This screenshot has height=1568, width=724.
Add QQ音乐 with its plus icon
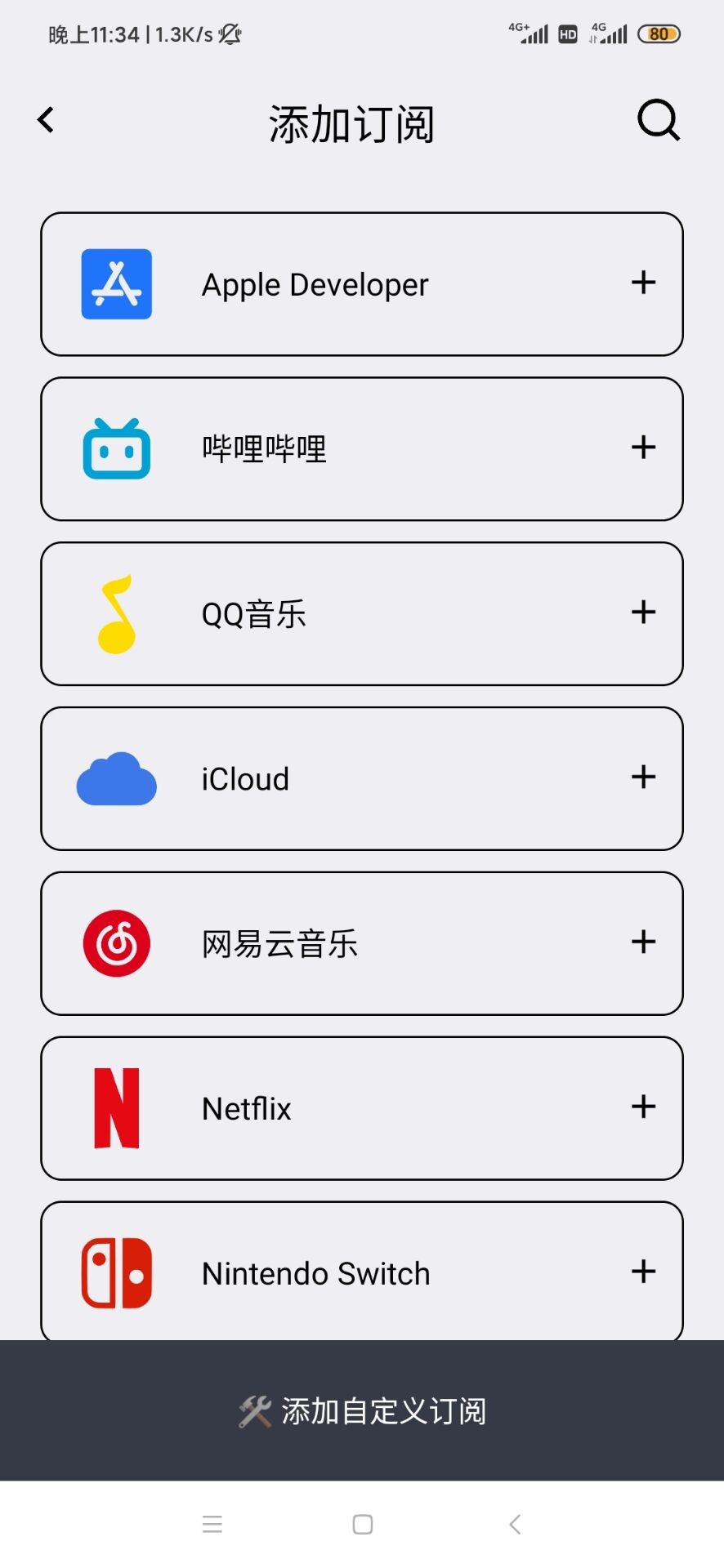[x=643, y=612]
